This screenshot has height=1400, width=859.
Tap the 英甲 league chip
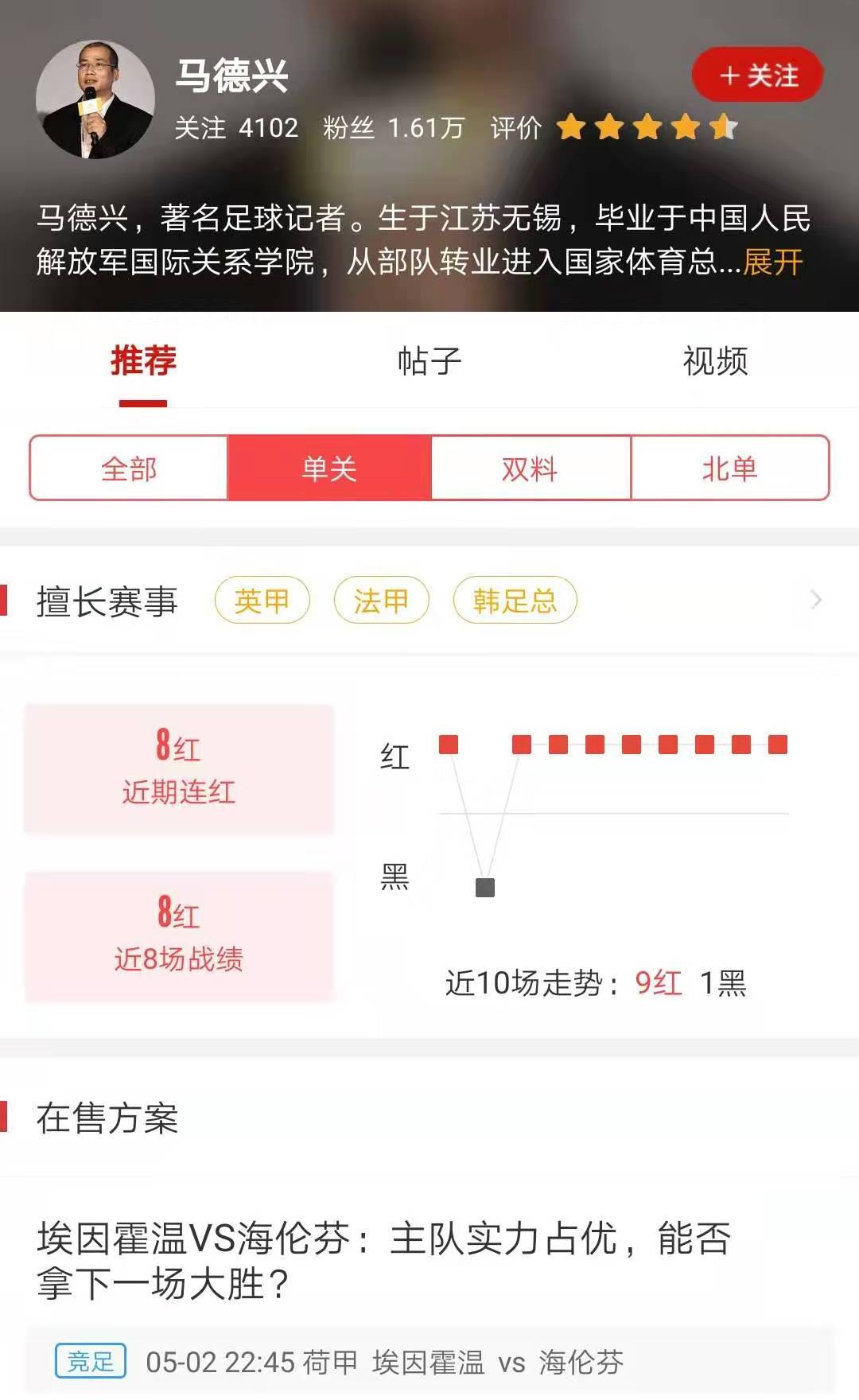[x=262, y=601]
